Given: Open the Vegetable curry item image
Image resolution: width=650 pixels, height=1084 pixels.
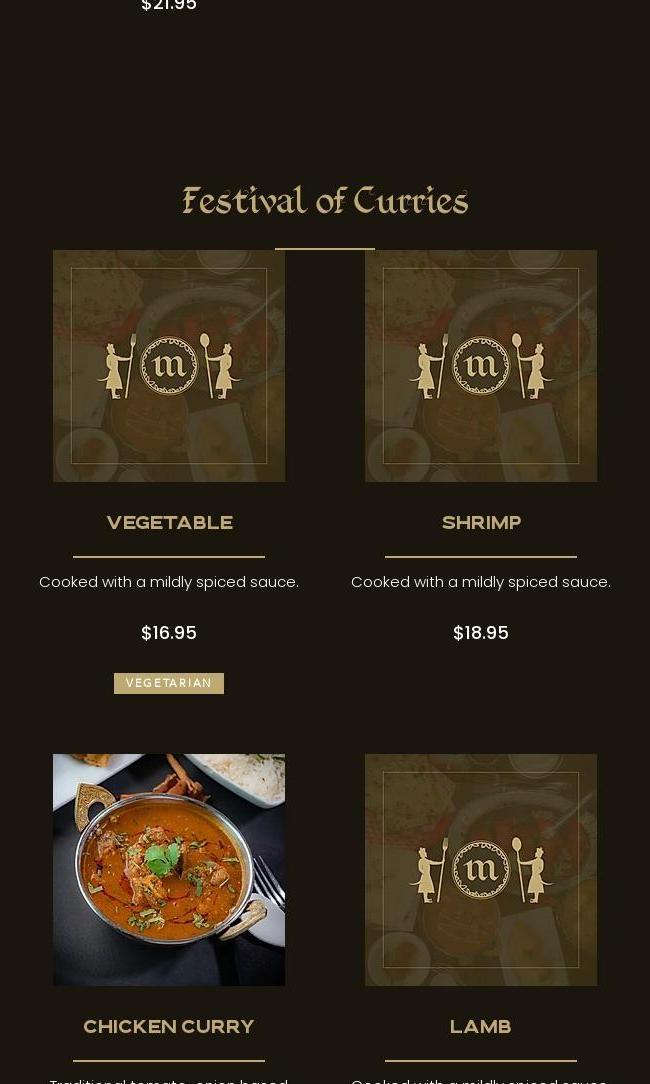Looking at the screenshot, I should (x=169, y=366).
